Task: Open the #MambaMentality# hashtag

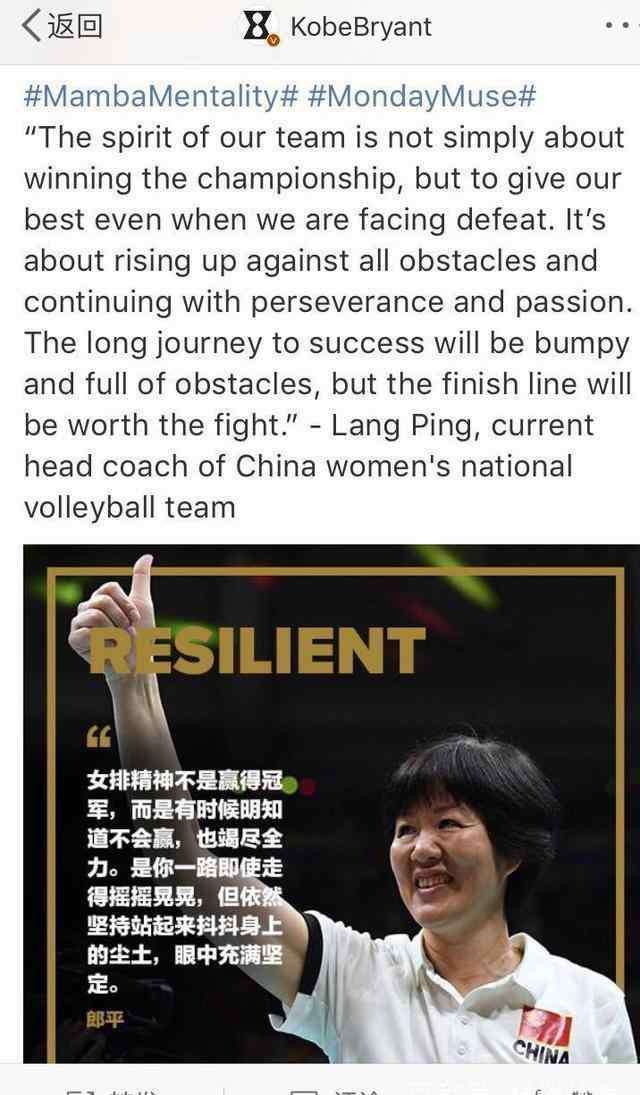Action: pyautogui.click(x=161, y=96)
